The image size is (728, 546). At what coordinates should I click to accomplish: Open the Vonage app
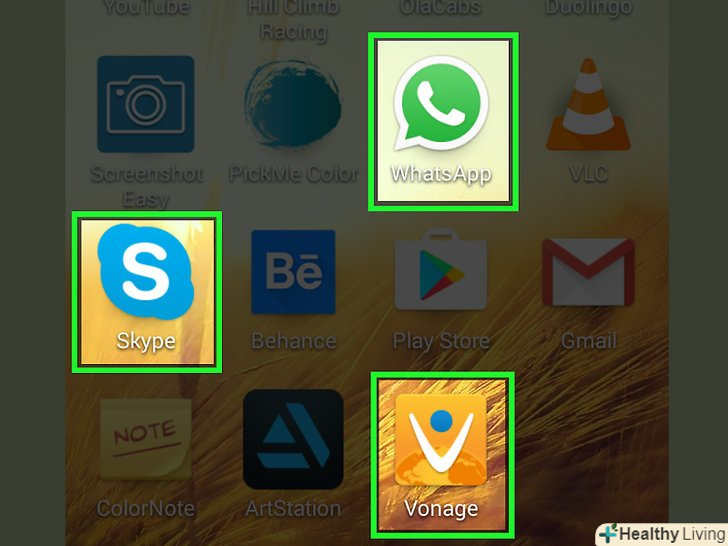click(441, 441)
